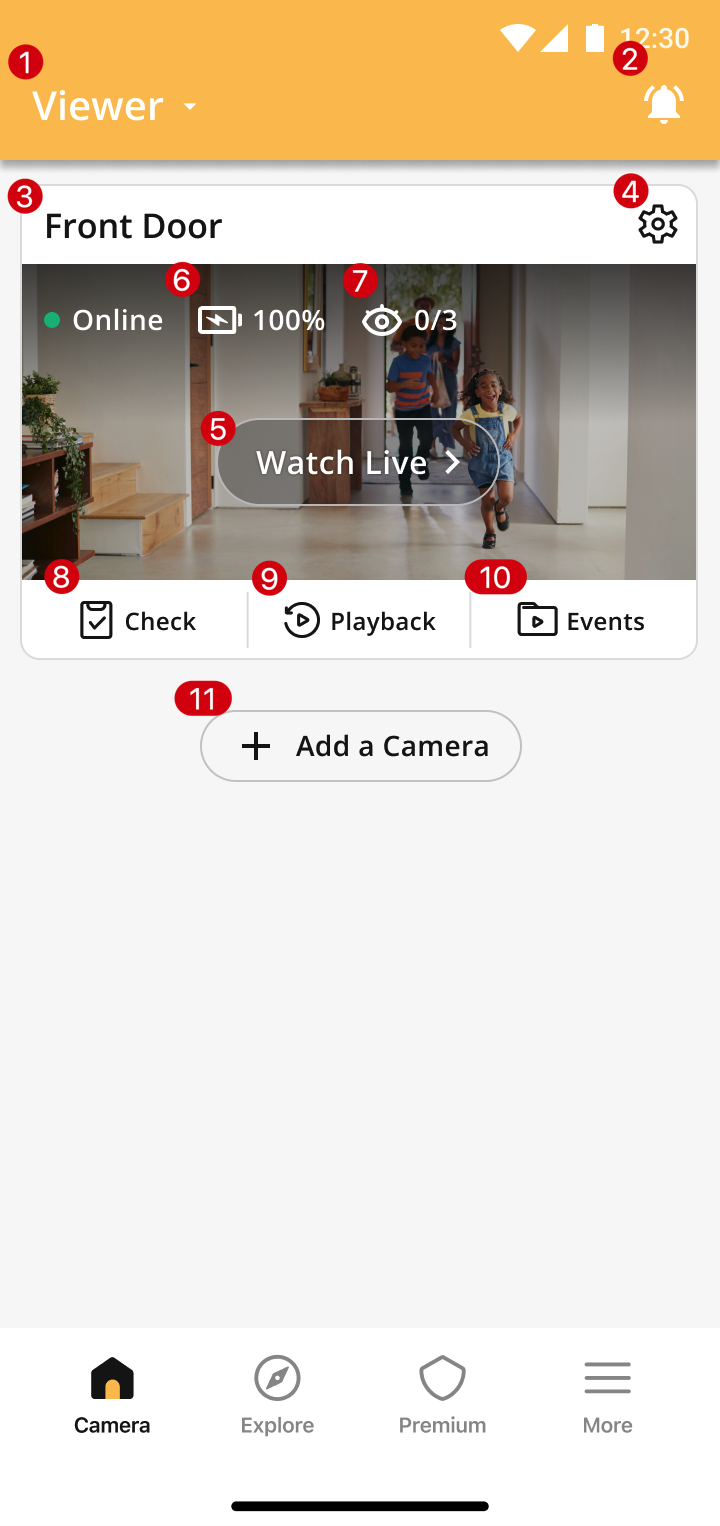Switch to the Premium tab

pyautogui.click(x=442, y=1395)
